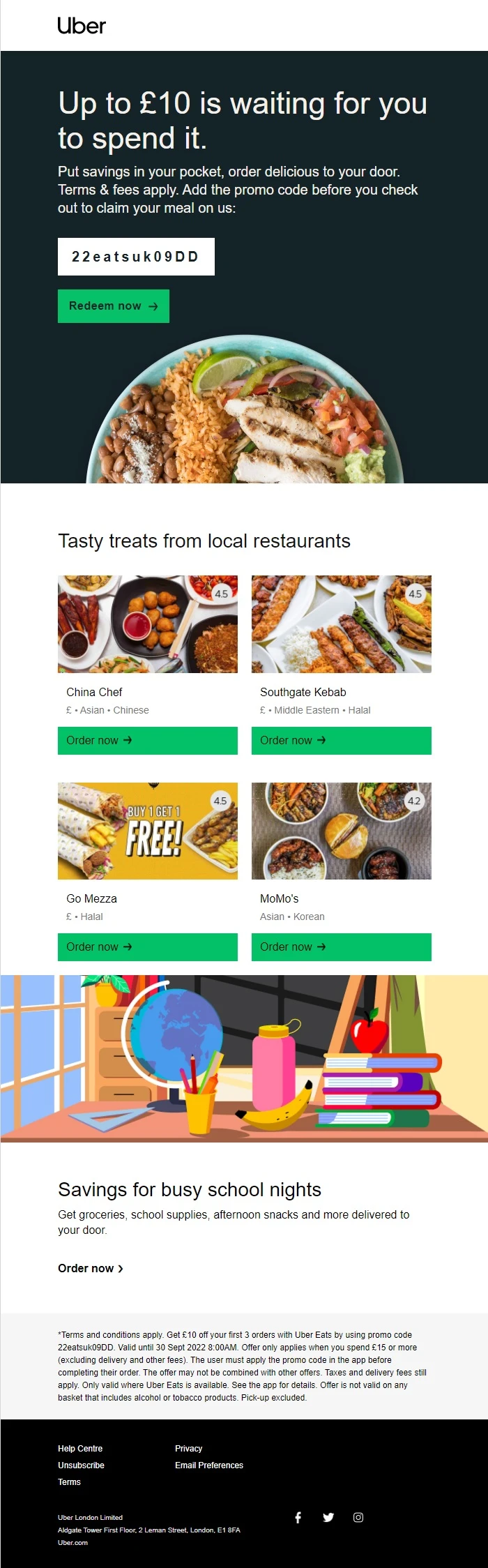Open the Uber.com link
The height and width of the screenshot is (1568, 488).
pyautogui.click(x=73, y=1543)
